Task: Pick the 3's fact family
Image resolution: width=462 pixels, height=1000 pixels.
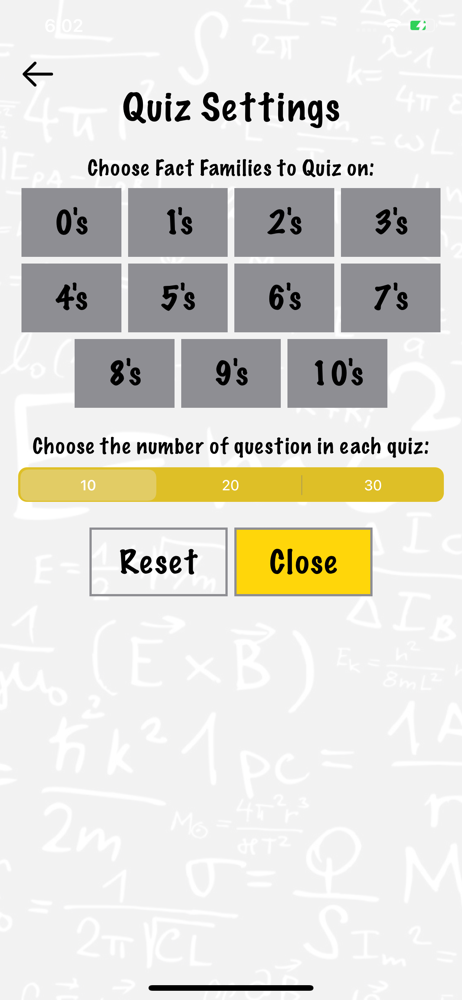Action: [x=391, y=222]
